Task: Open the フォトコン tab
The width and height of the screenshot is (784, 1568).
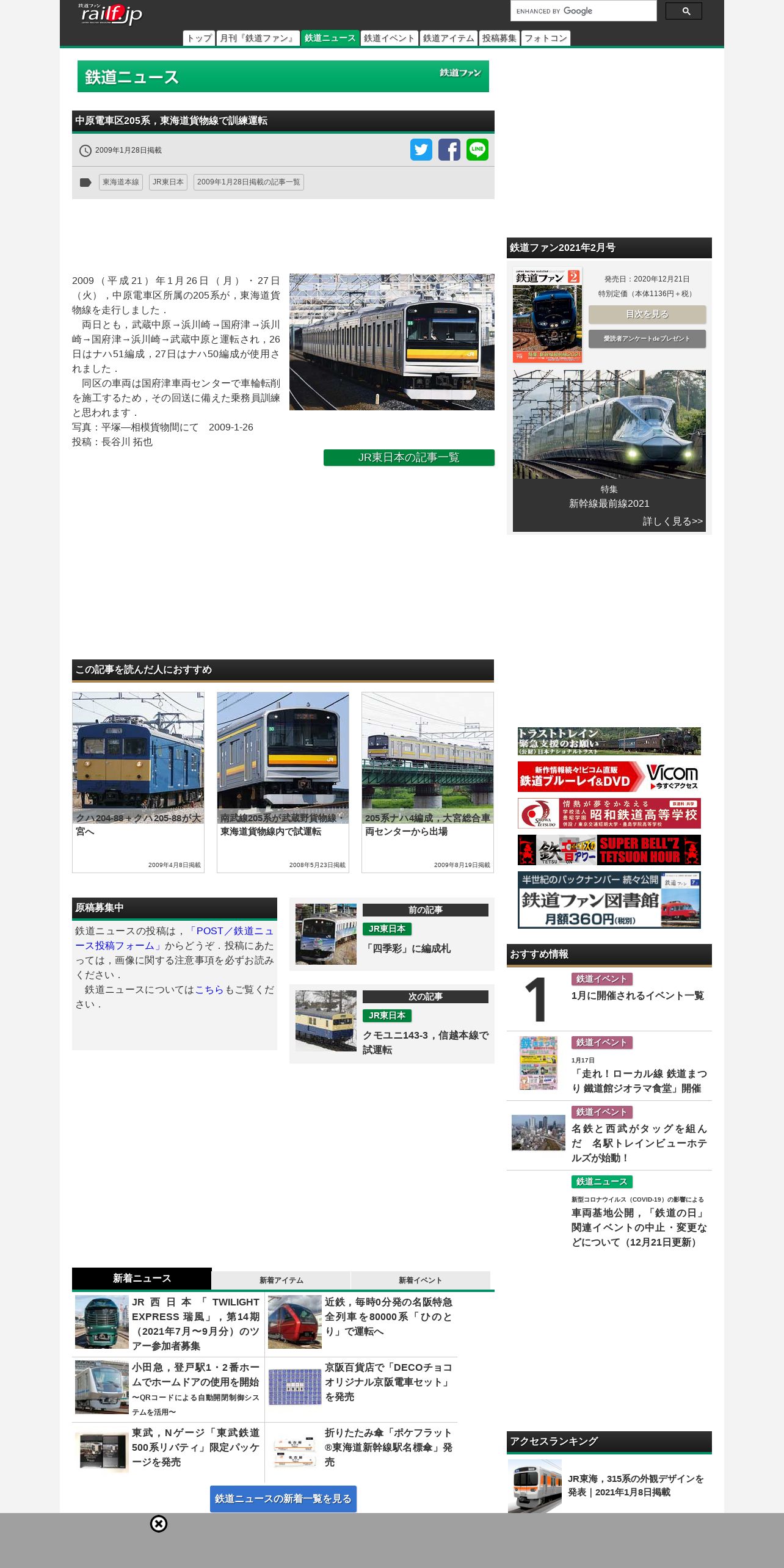Action: (545, 38)
